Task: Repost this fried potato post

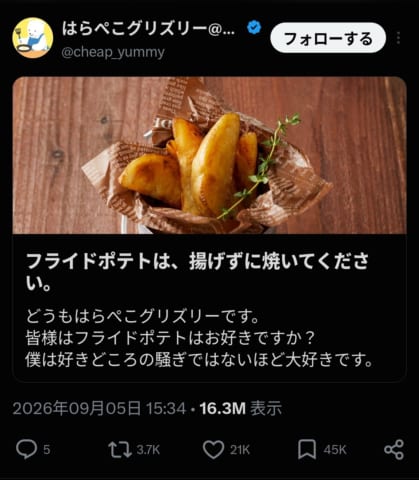Action: click(x=120, y=449)
